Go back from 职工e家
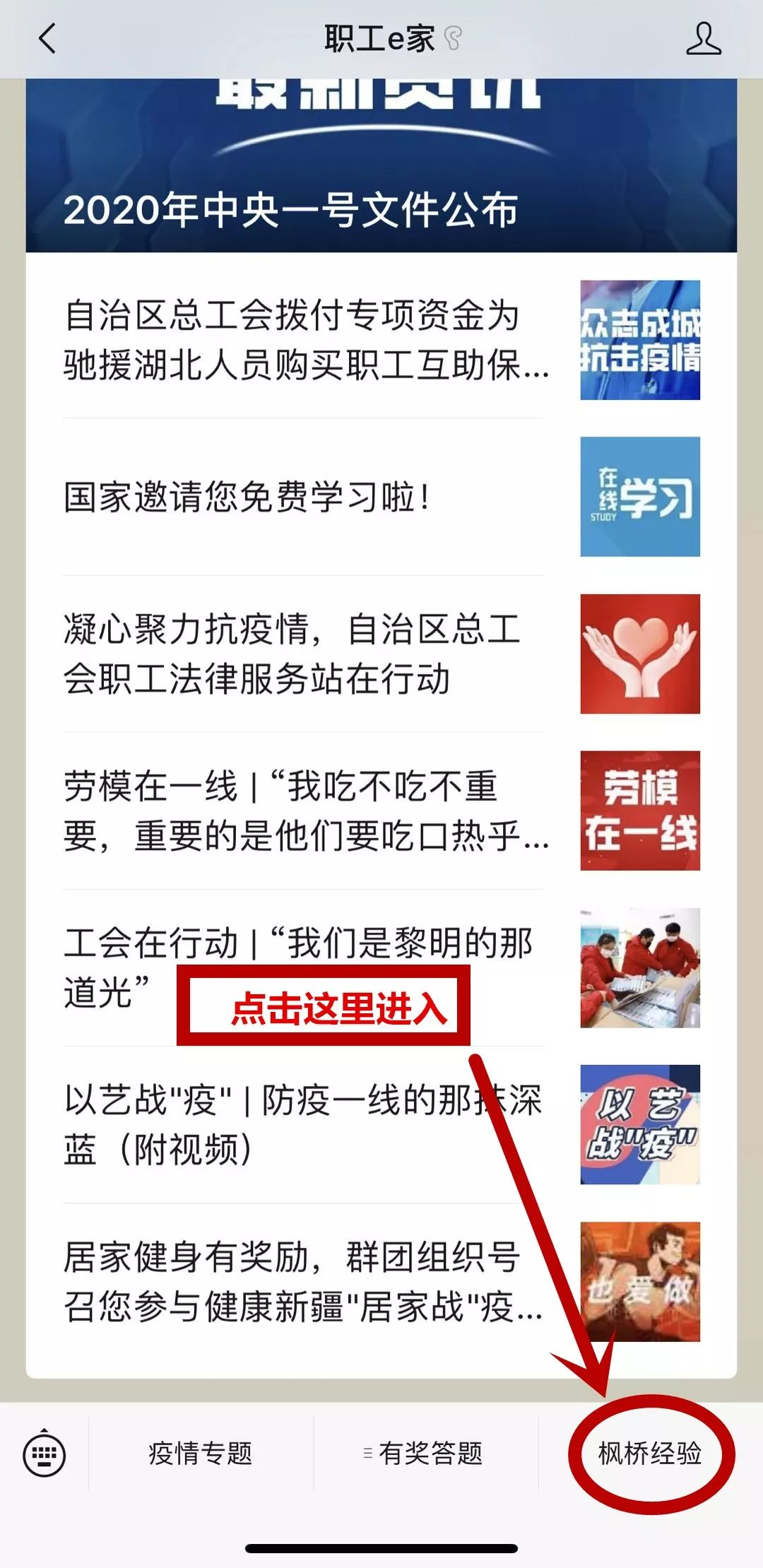This screenshot has width=763, height=1568. click(47, 39)
